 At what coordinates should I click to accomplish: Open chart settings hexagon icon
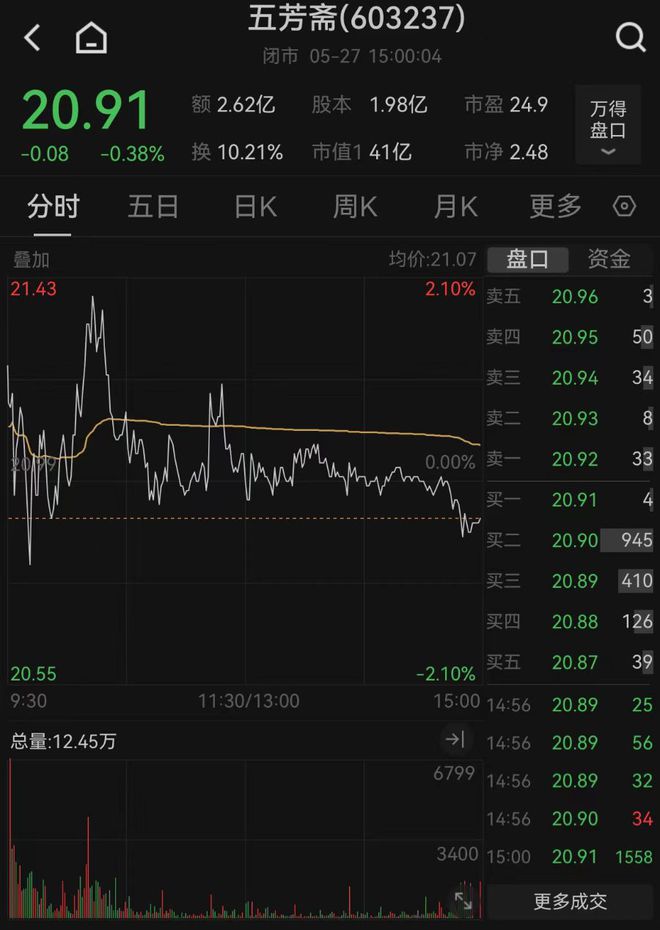(x=624, y=207)
